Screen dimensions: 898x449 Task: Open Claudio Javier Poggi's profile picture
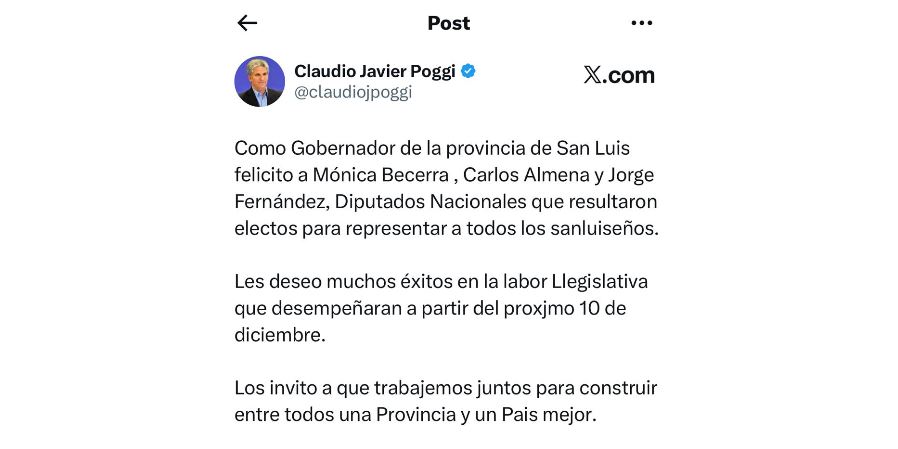point(260,81)
